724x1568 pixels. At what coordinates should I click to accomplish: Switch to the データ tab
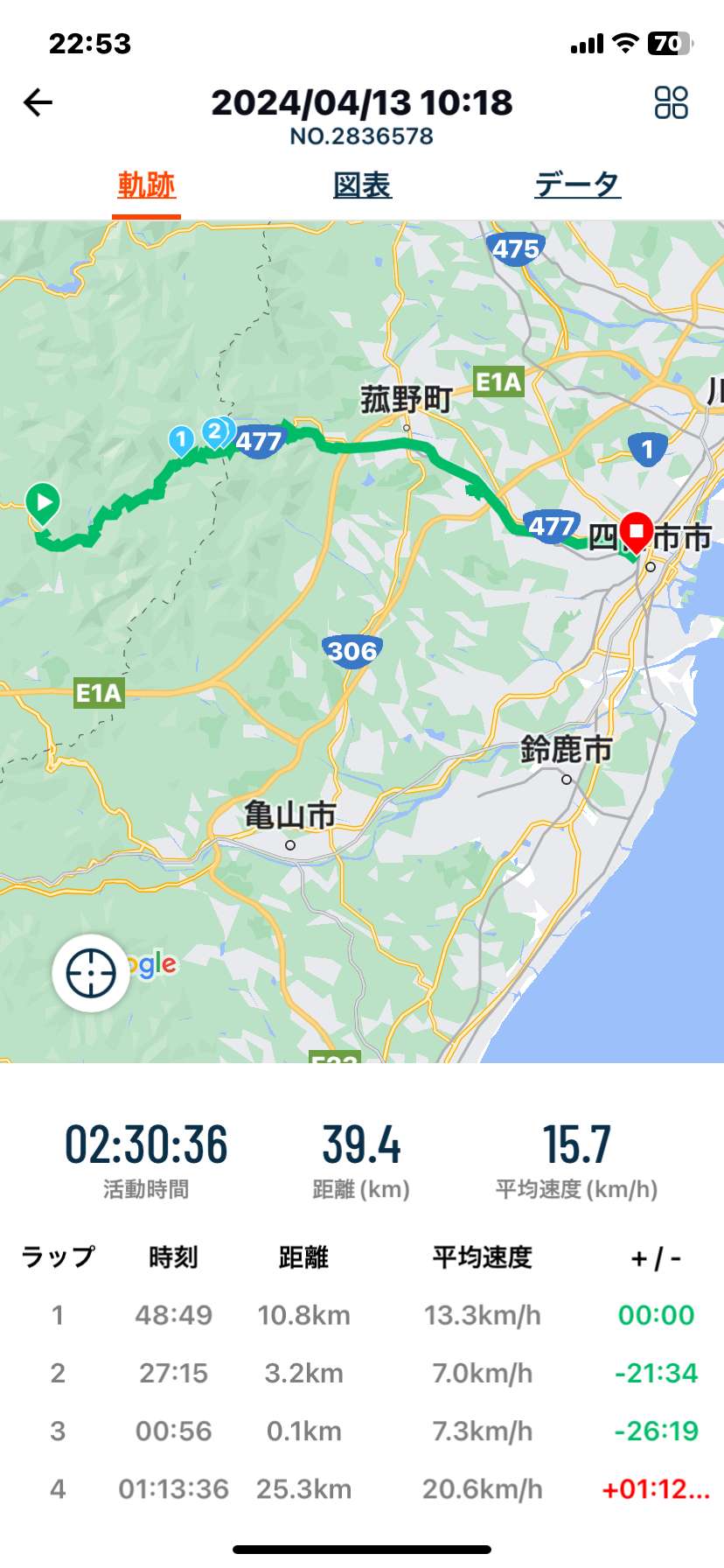click(577, 185)
